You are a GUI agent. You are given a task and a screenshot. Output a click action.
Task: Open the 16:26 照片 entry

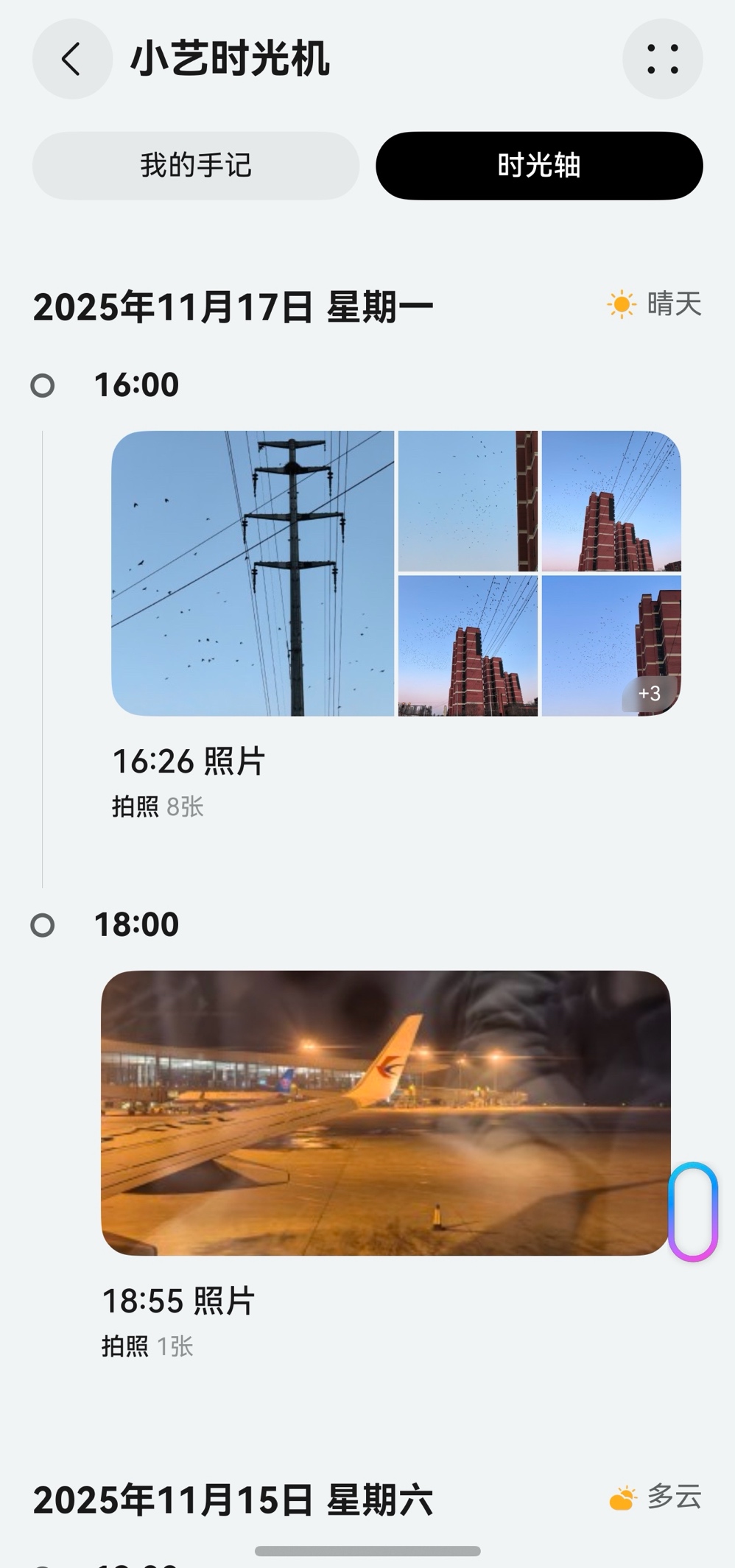189,762
